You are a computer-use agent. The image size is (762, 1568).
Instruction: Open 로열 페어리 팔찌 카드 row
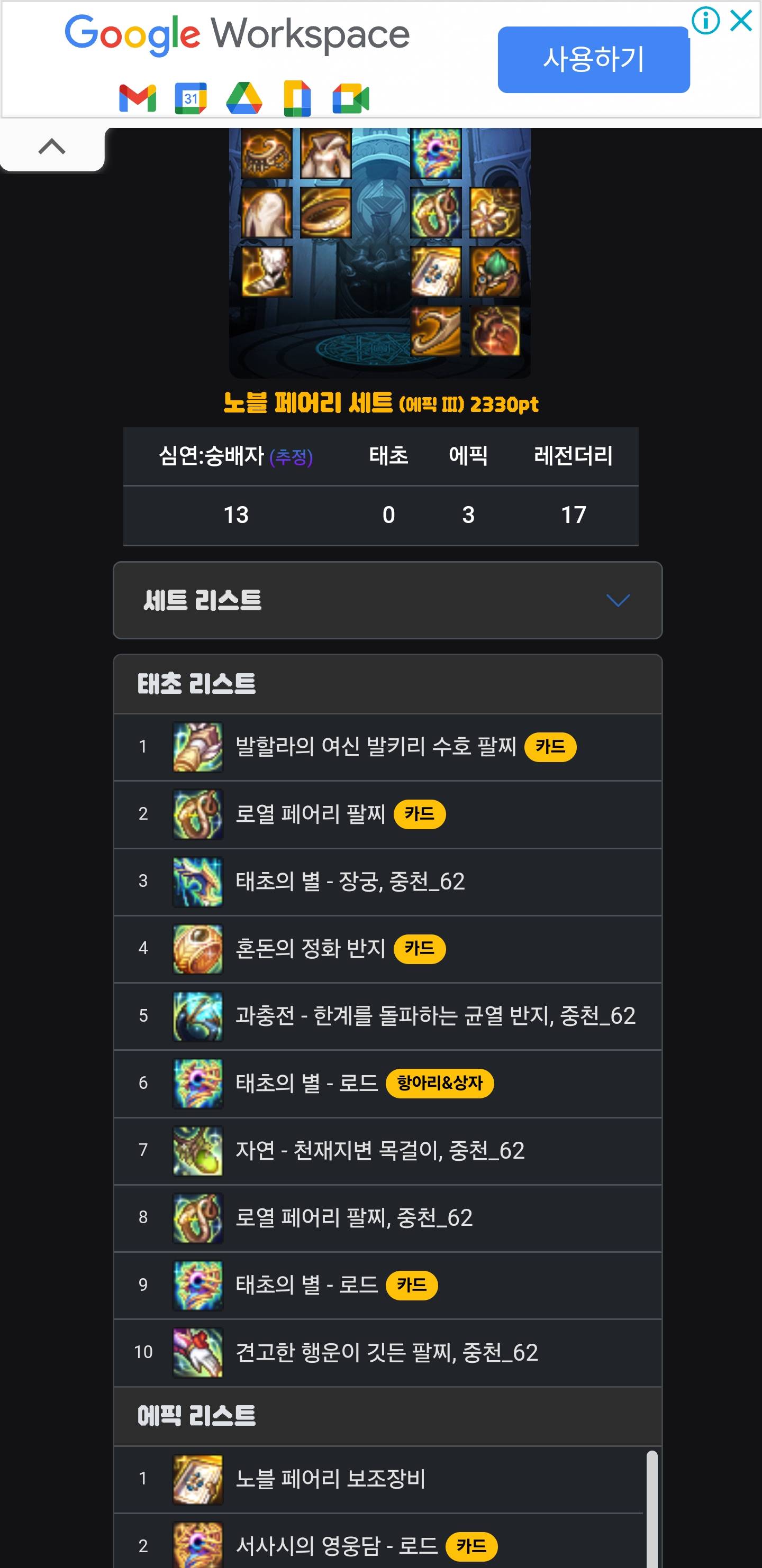click(311, 814)
